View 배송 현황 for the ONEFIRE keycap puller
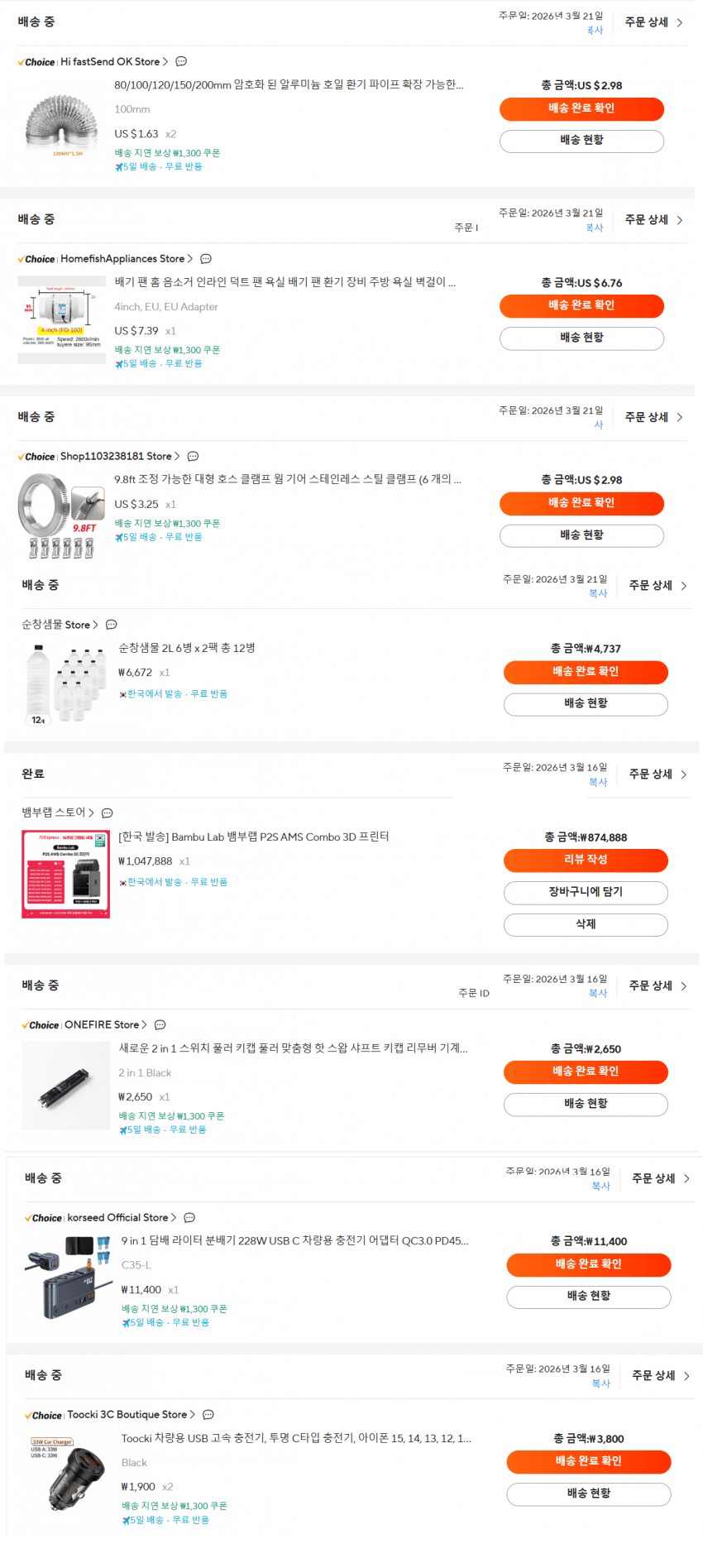The image size is (703, 1568). coord(586,1104)
